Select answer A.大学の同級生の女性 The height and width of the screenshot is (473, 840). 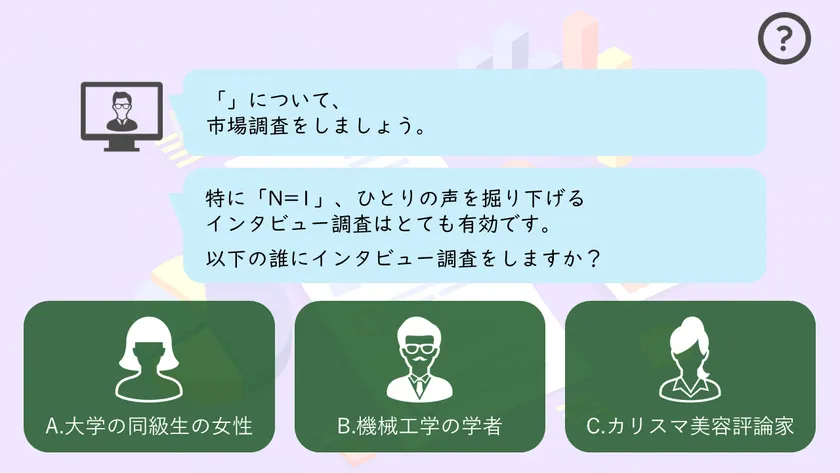click(149, 377)
